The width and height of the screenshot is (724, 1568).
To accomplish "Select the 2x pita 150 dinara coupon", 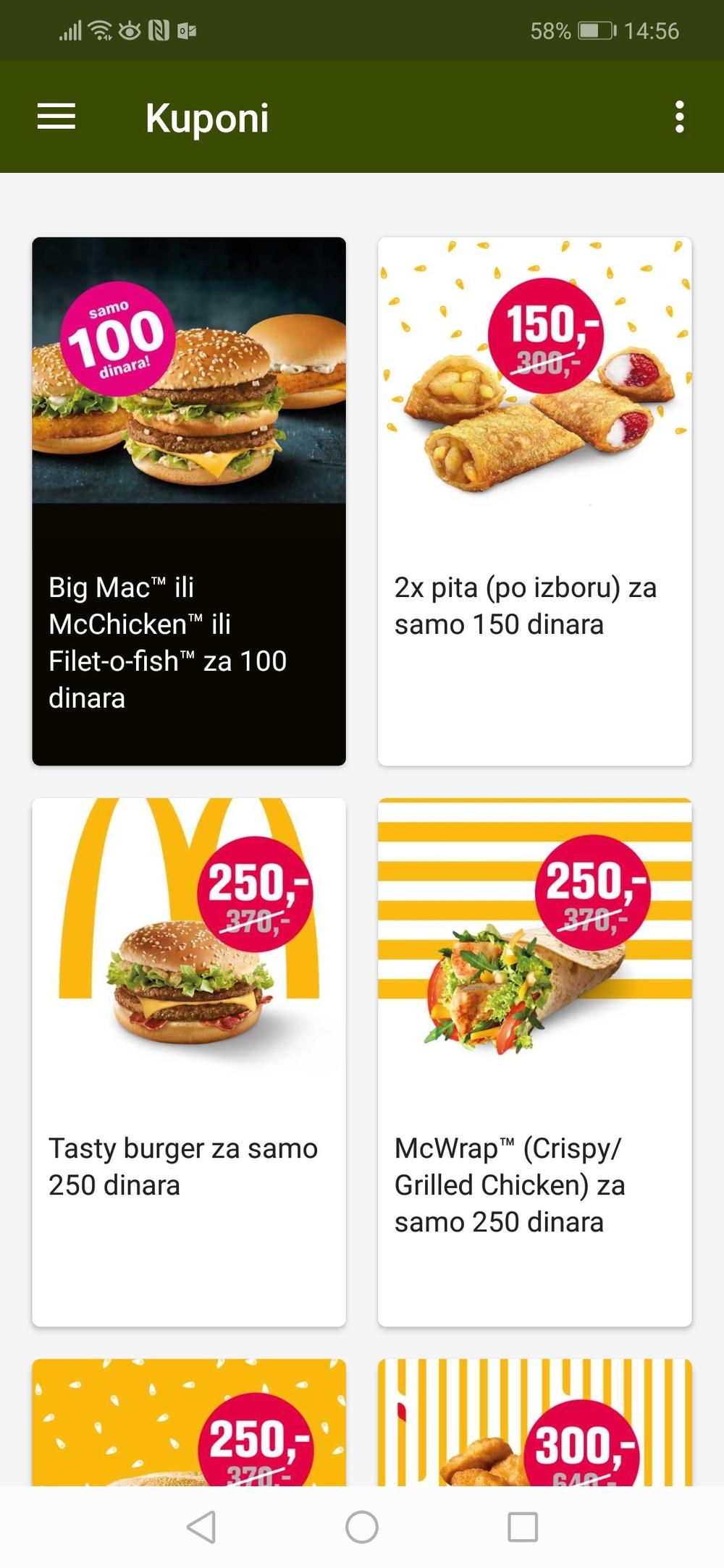I will pyautogui.click(x=534, y=501).
